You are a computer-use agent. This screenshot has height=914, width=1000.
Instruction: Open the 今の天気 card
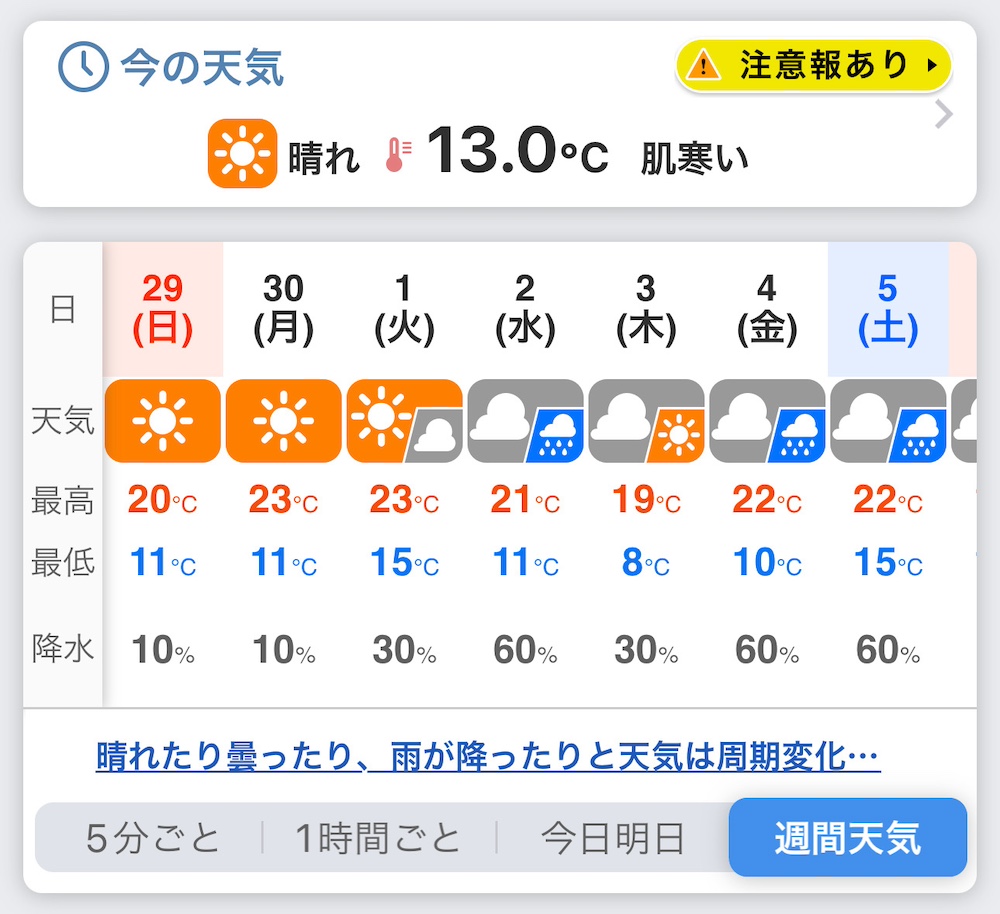(499, 114)
